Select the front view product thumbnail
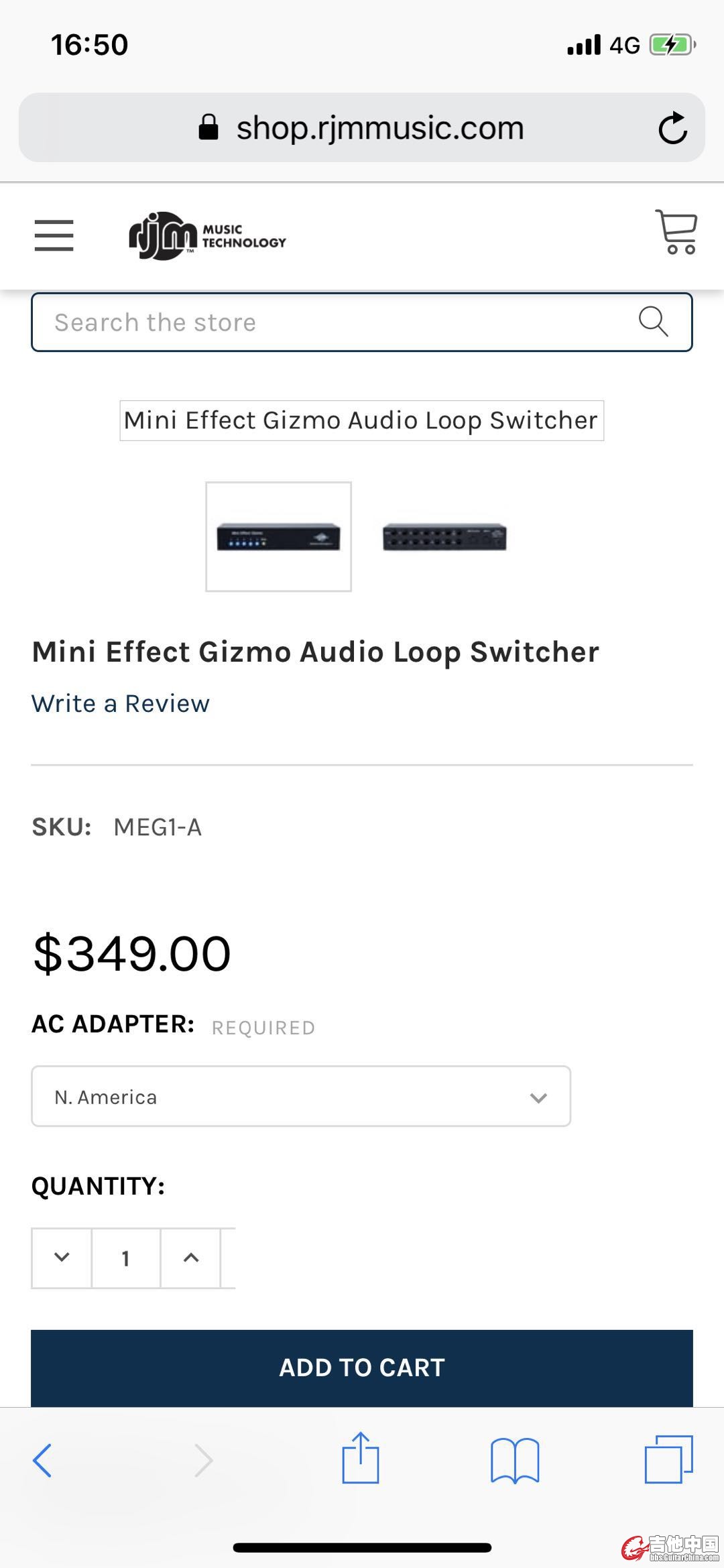 (278, 537)
